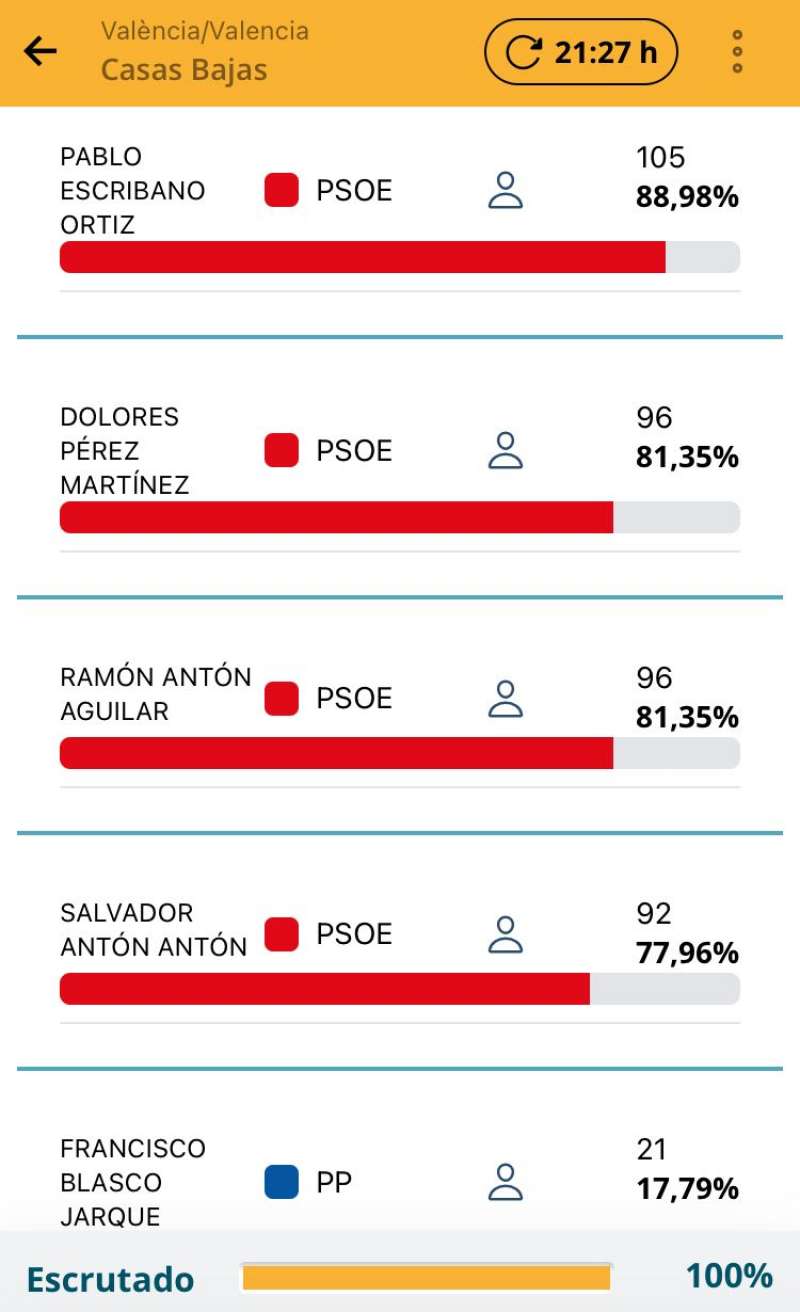
Task: Refresh results using the 21:27 h button
Action: 581,52
